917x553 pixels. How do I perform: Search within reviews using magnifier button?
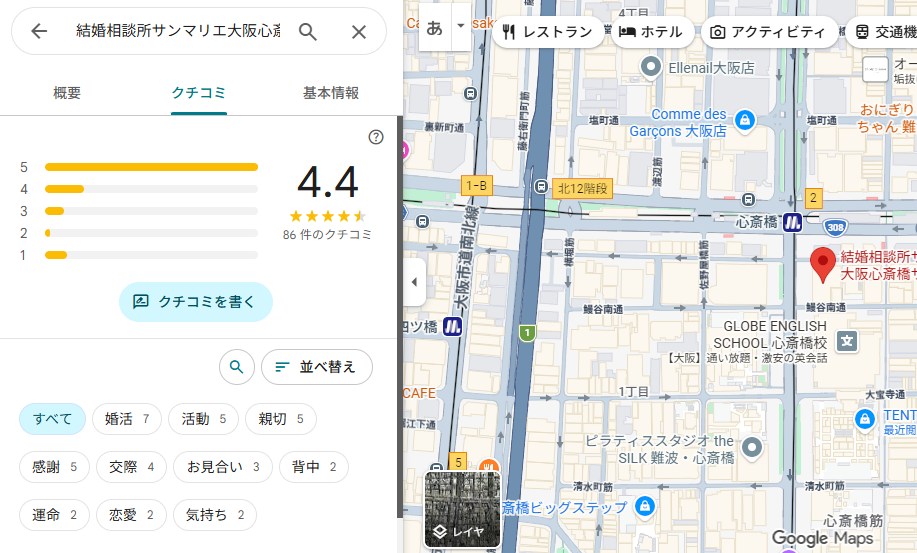[x=236, y=367]
